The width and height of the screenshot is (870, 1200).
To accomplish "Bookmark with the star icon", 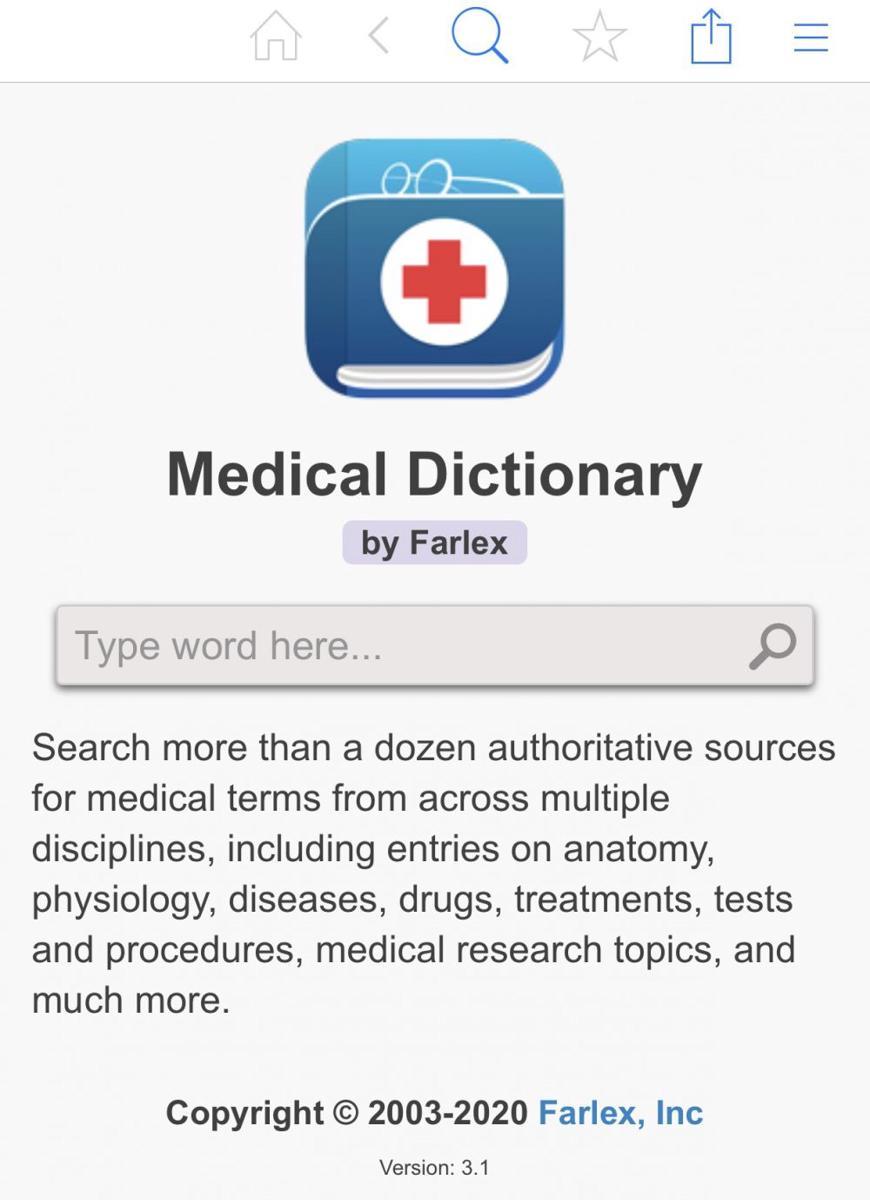I will click(599, 37).
